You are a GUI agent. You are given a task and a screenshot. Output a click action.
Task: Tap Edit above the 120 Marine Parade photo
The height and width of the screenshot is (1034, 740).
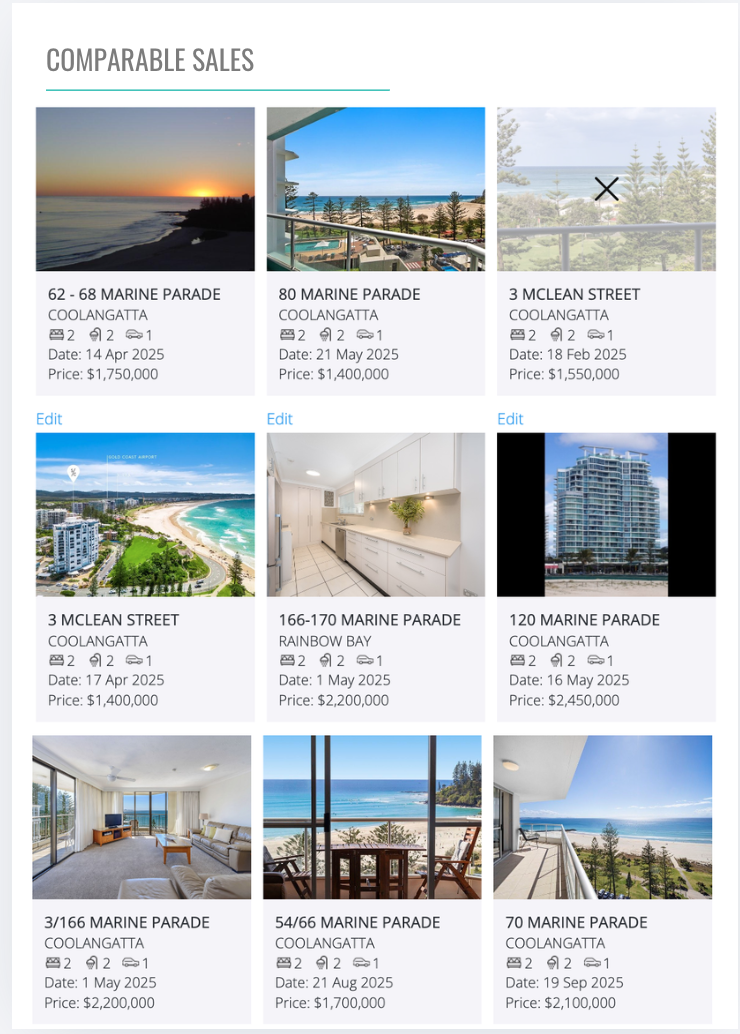tap(510, 419)
